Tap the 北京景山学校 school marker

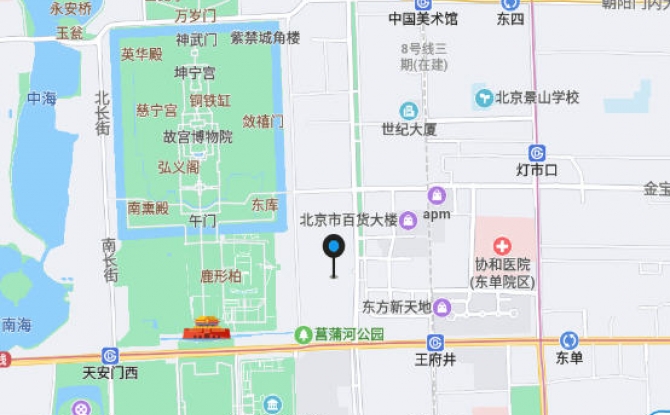485,97
